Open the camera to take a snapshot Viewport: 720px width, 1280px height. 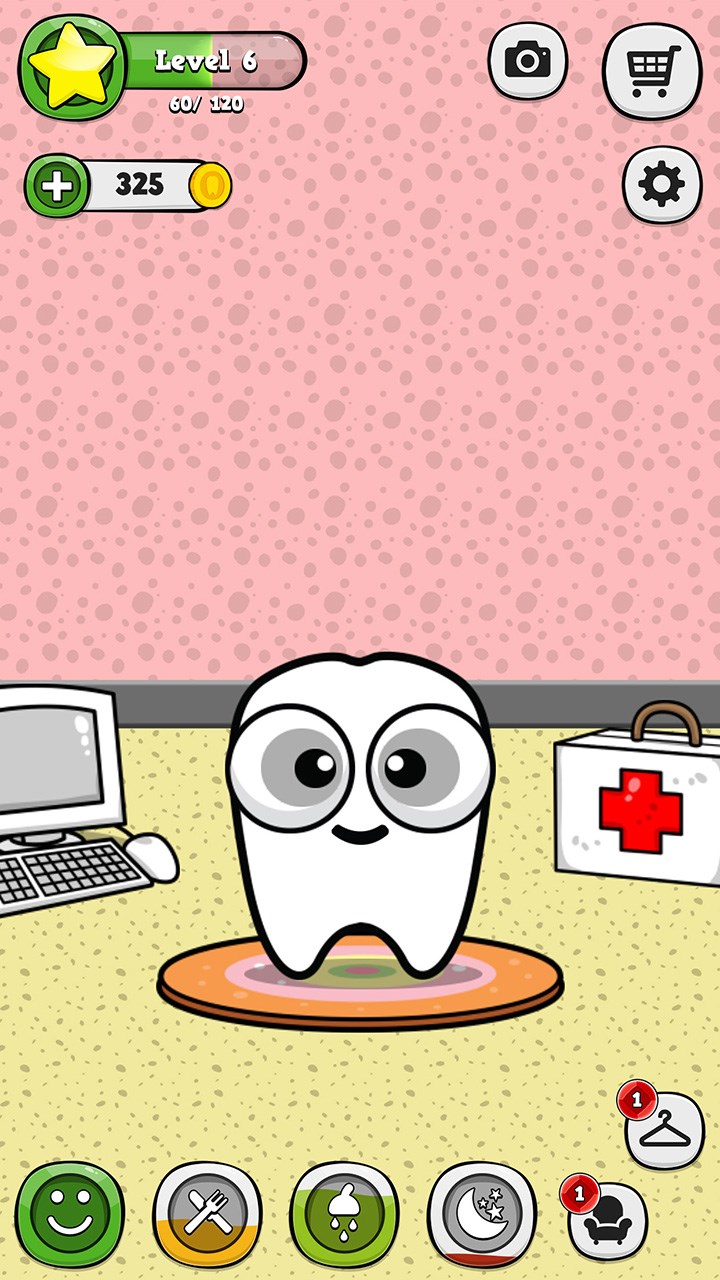[x=528, y=61]
